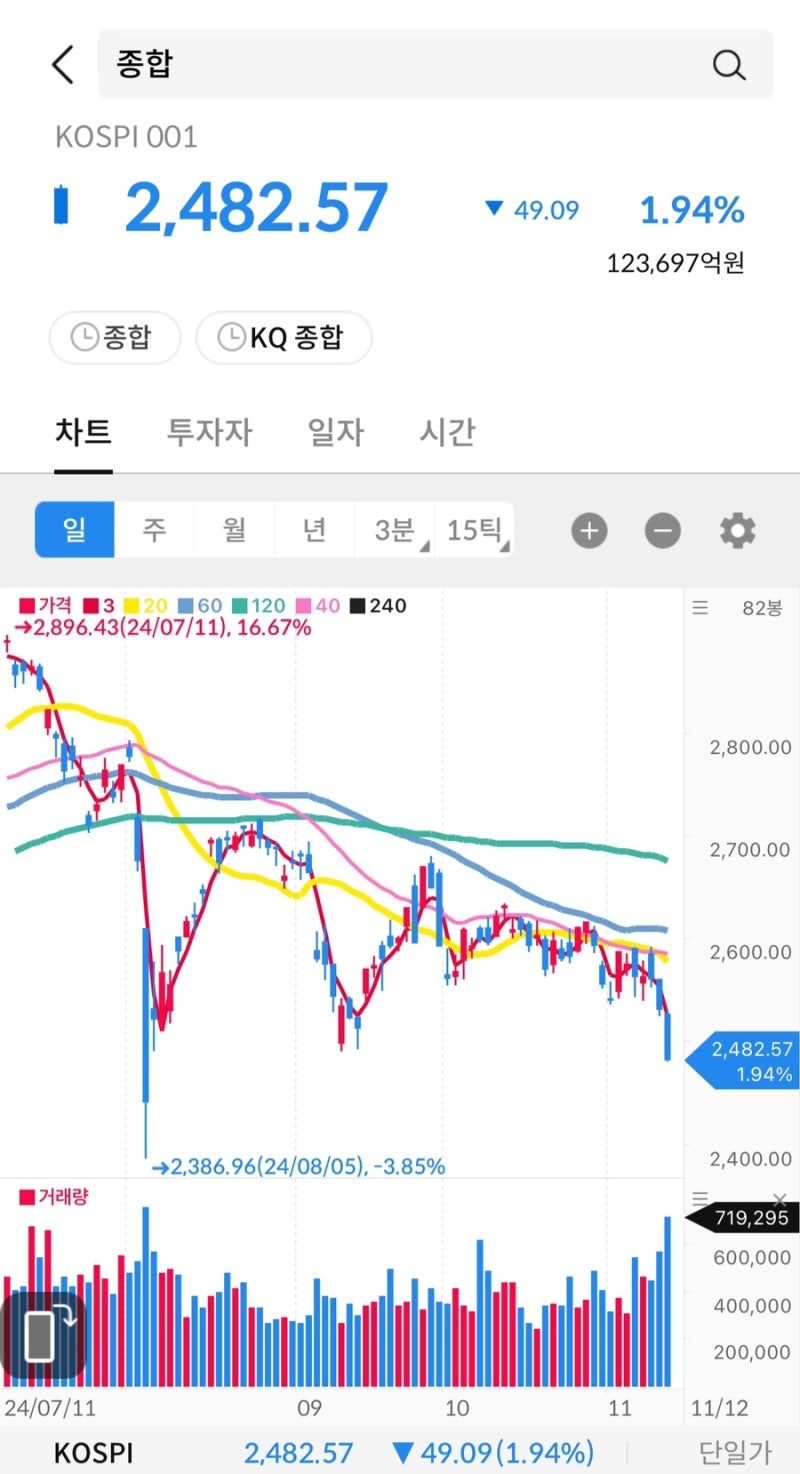This screenshot has height=1474, width=800.
Task: Switch to the 투자자 tab
Action: tap(208, 432)
